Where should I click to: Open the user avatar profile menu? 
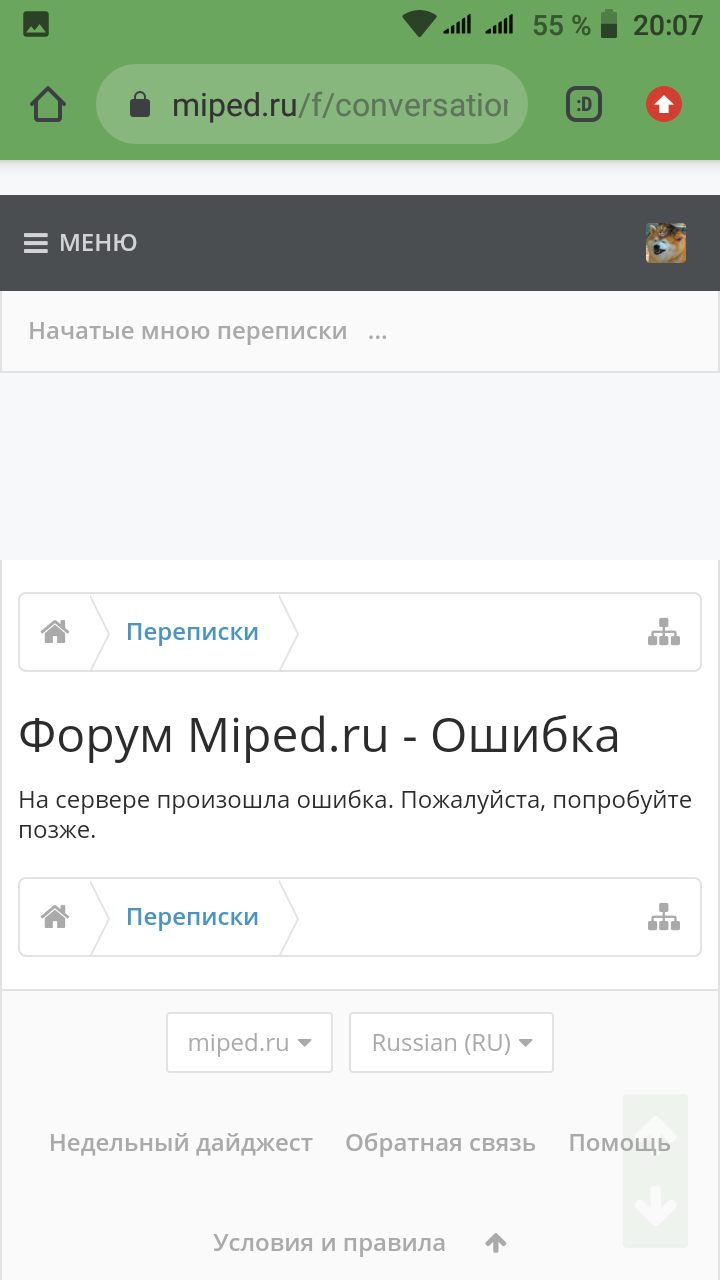[665, 243]
